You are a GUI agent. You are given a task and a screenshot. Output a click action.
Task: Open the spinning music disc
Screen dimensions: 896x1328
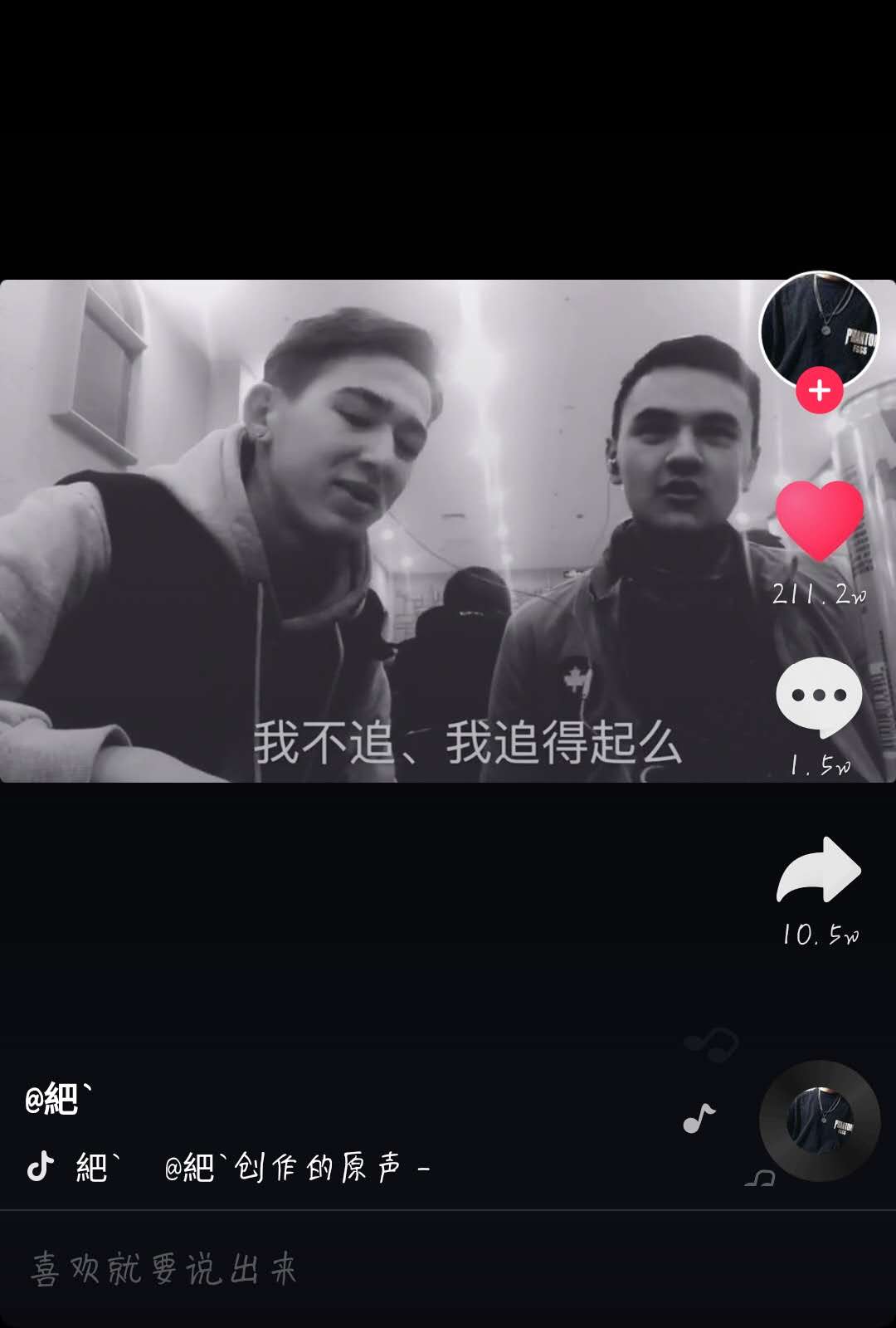(820, 1120)
